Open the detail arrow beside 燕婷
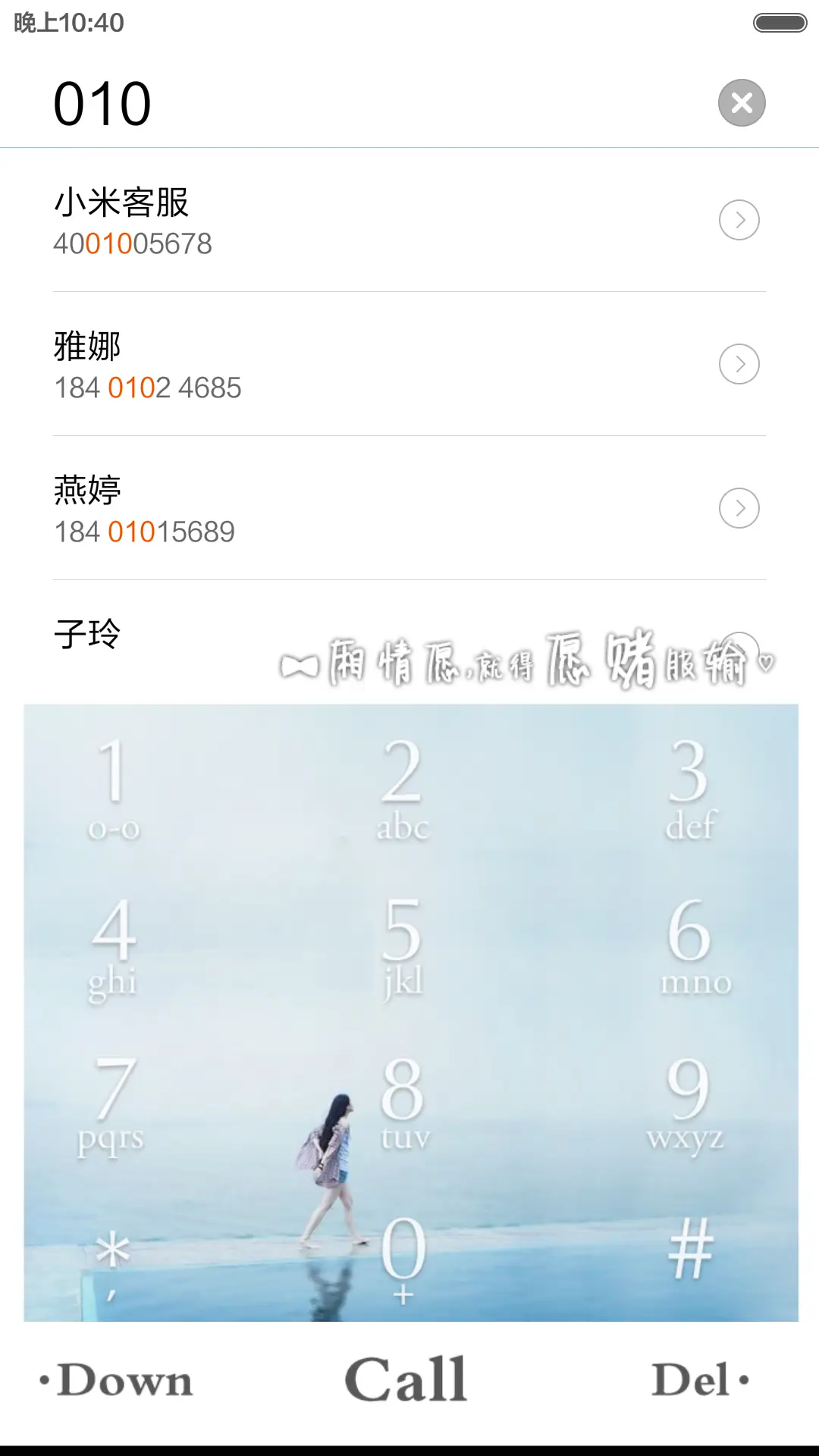 click(739, 508)
